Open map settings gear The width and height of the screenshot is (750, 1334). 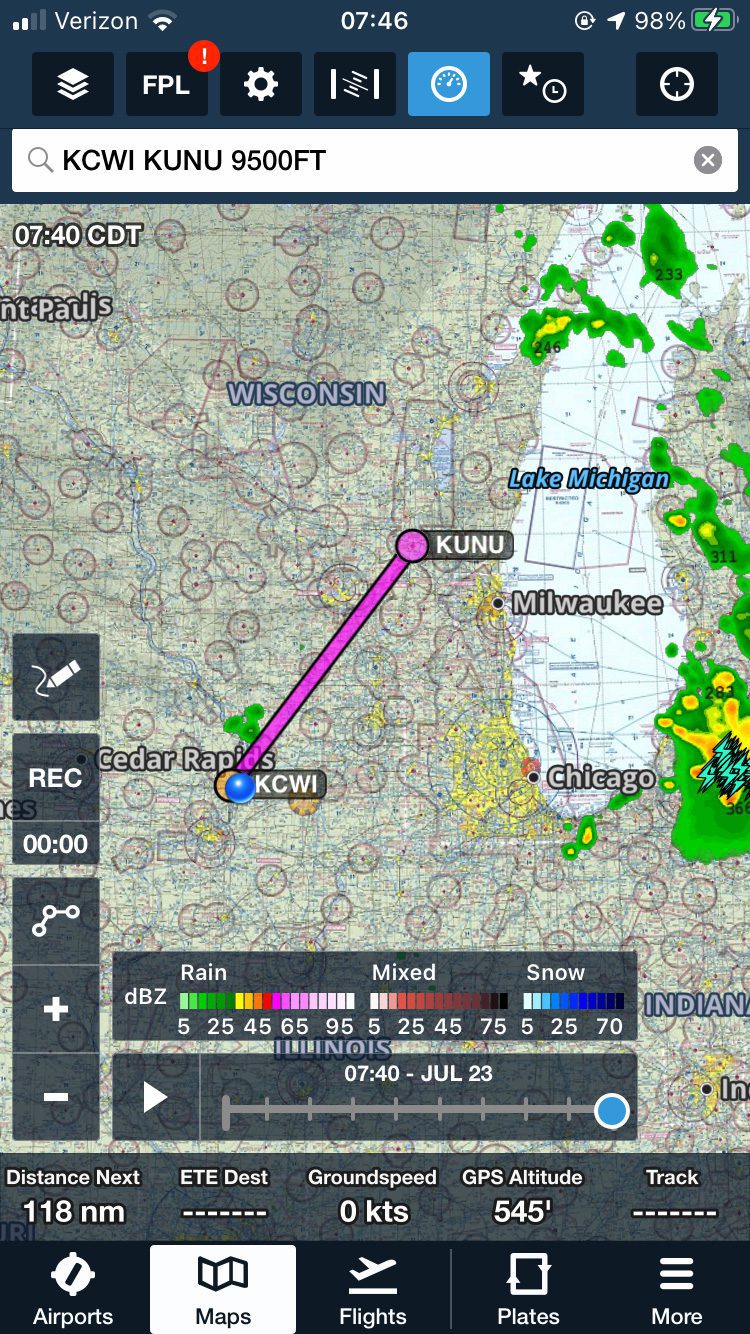tap(260, 85)
